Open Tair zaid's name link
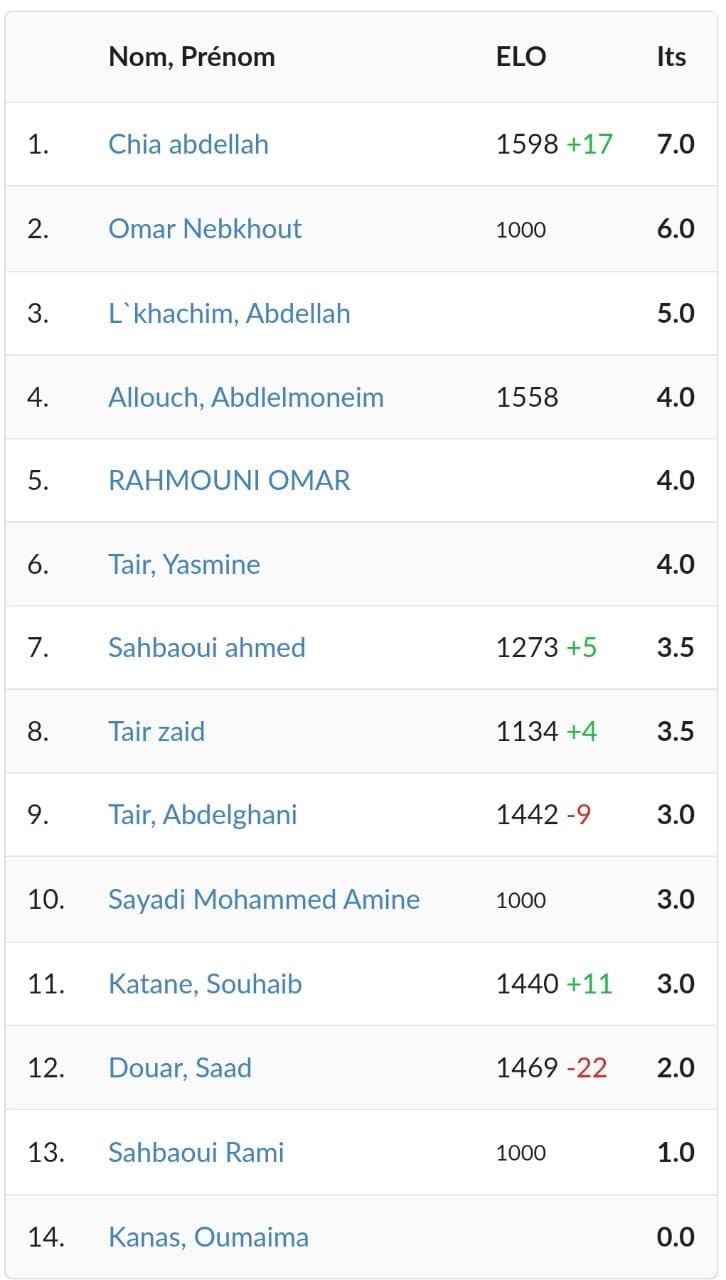This screenshot has height=1280, width=726. [156, 731]
